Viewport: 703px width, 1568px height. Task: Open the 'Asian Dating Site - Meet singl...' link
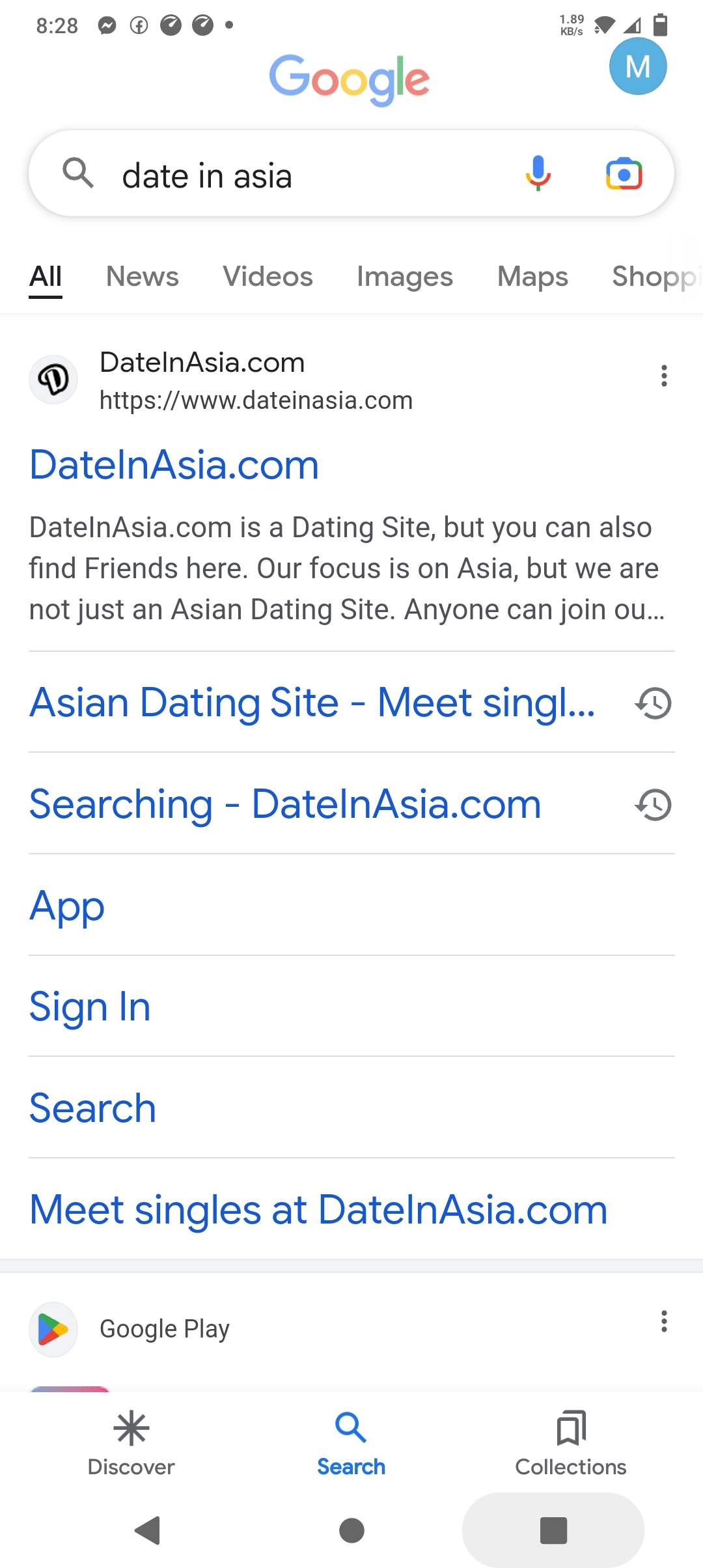click(x=312, y=703)
